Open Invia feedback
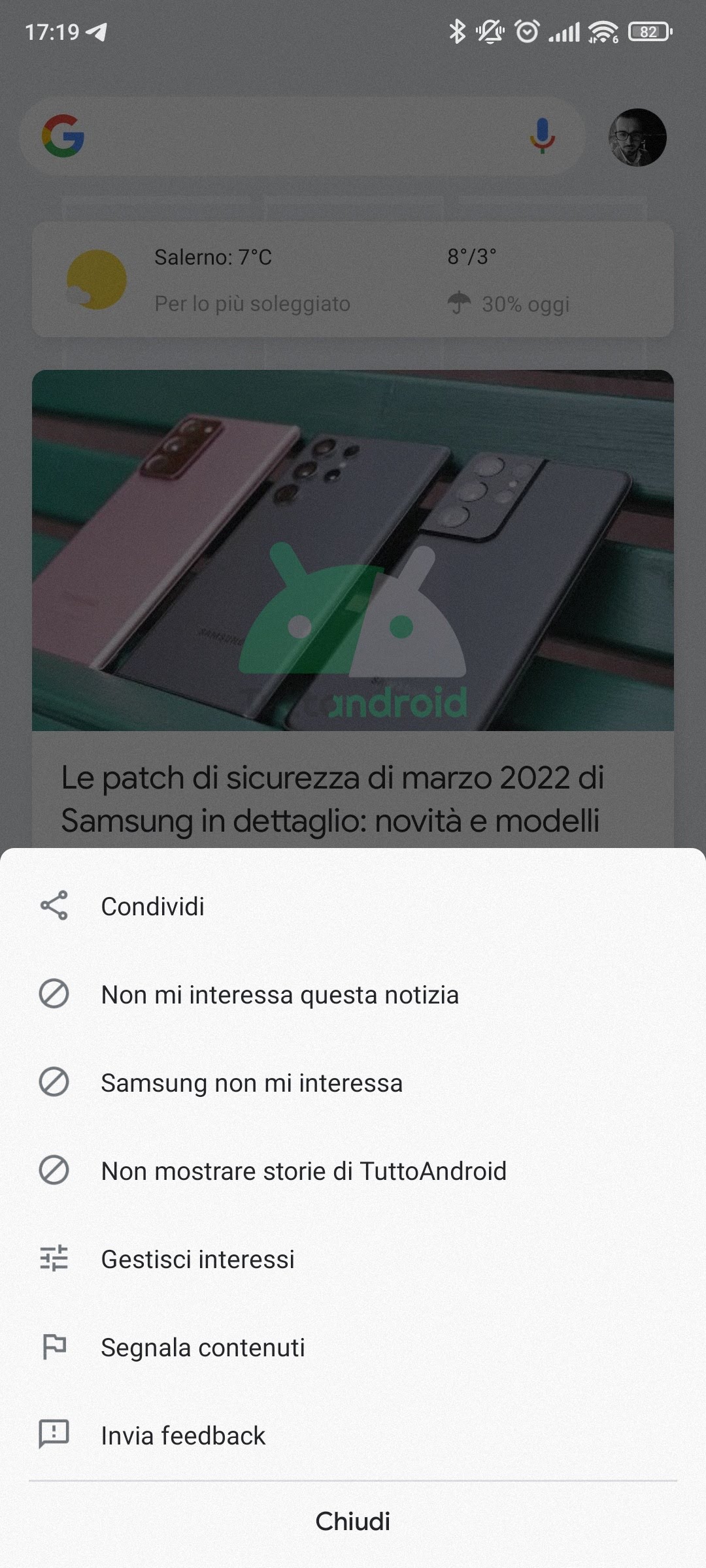 353,1435
